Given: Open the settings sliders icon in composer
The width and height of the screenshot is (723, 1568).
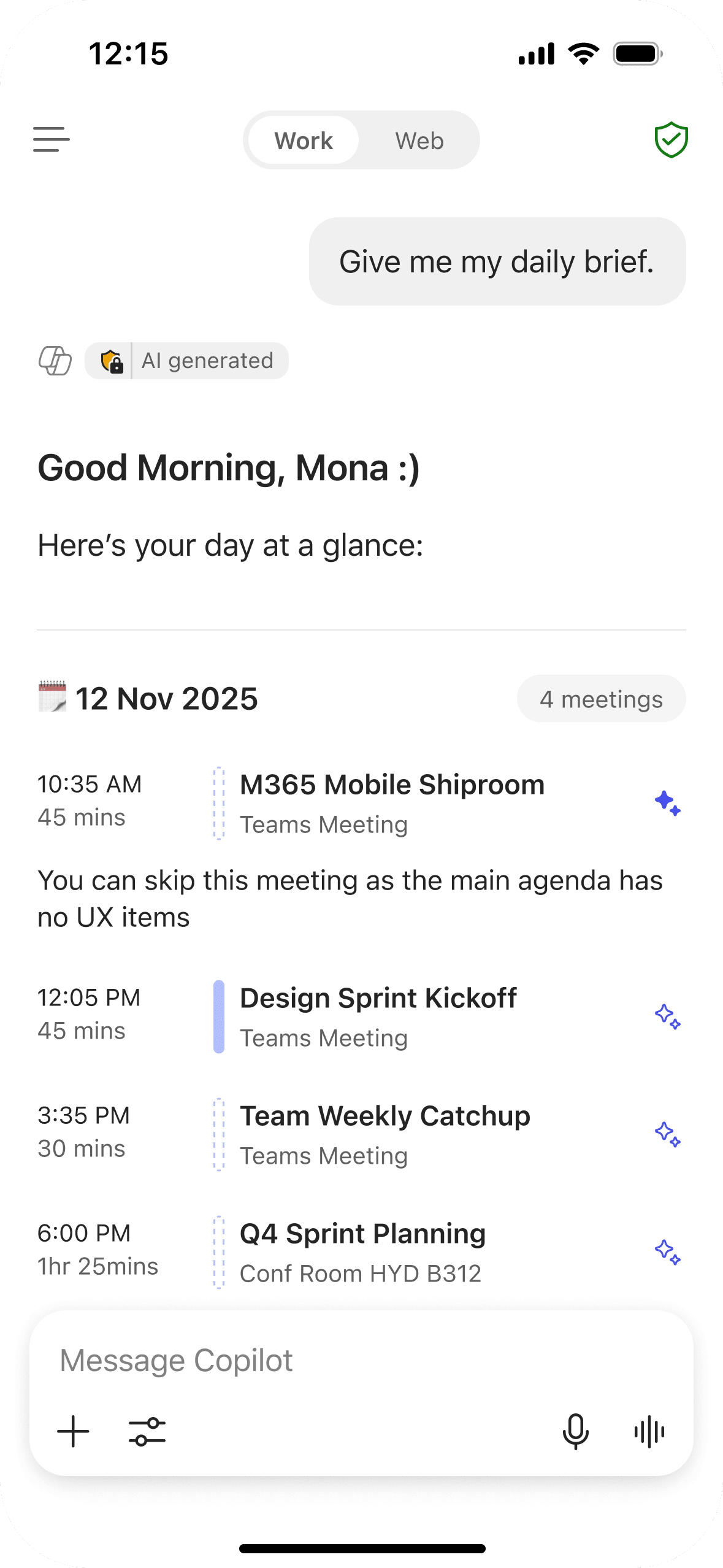Looking at the screenshot, I should [x=147, y=1431].
